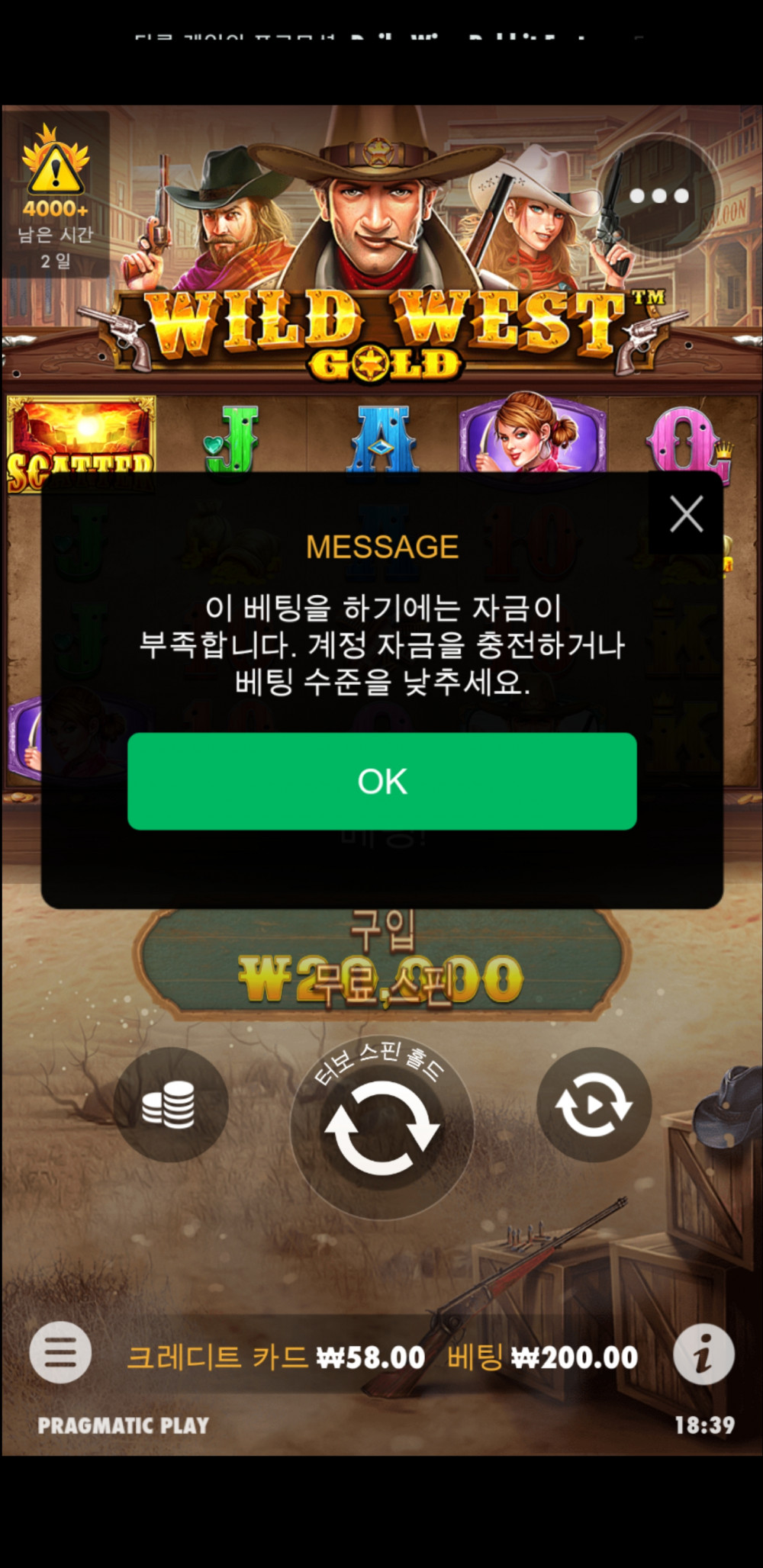Open the three-dot overflow menu

[x=659, y=196]
